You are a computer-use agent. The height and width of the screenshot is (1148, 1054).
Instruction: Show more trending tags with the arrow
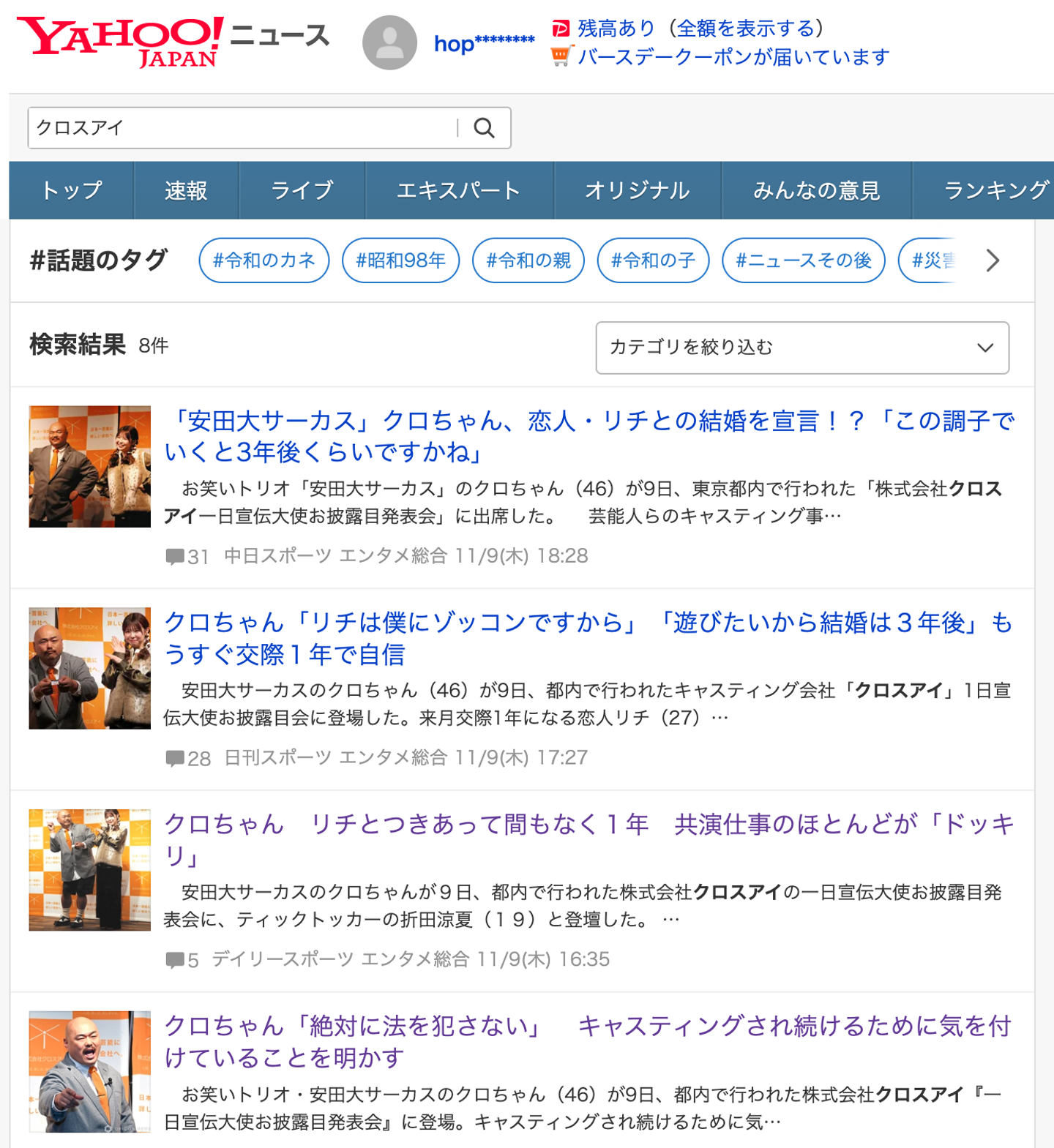pos(992,260)
